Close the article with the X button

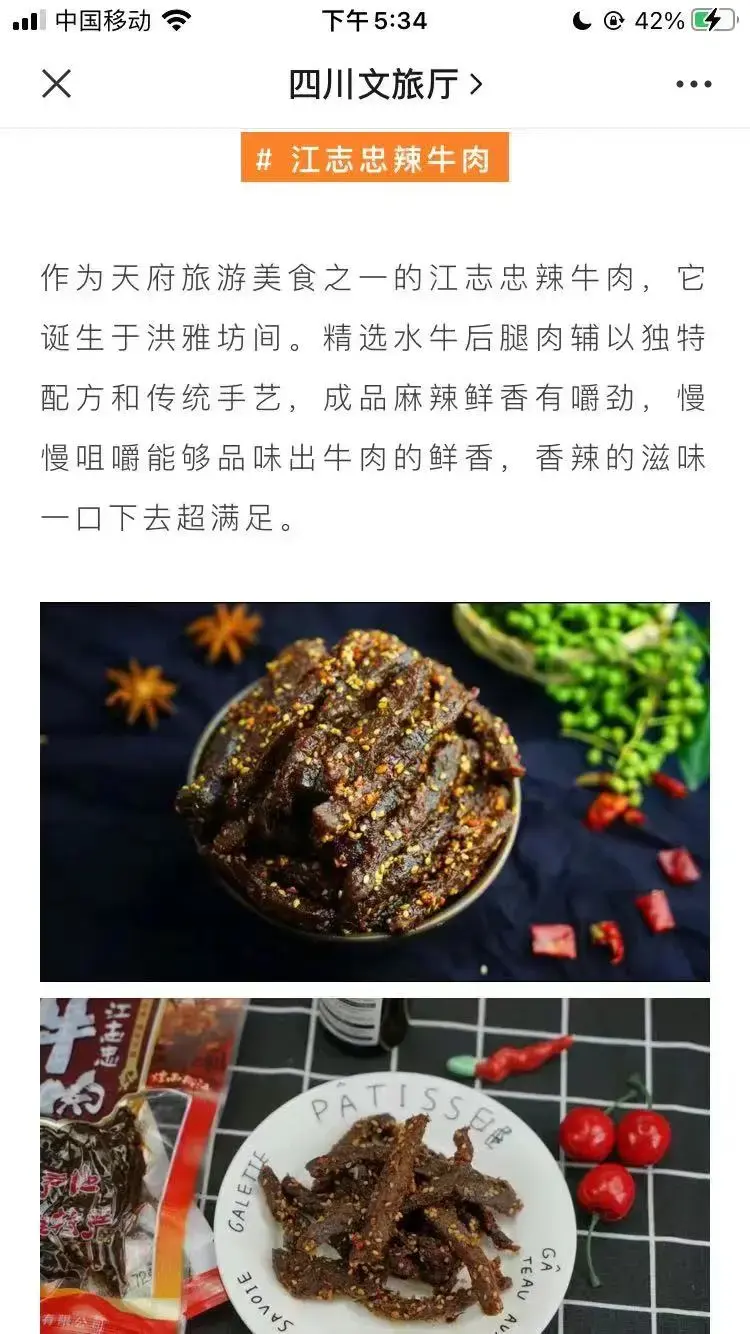[x=57, y=84]
